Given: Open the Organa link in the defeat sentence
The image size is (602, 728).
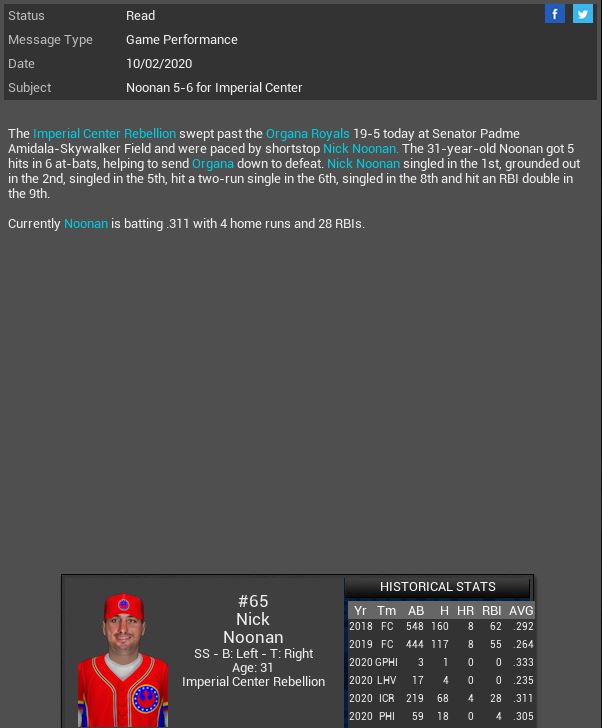Looking at the screenshot, I should pyautogui.click(x=212, y=163).
